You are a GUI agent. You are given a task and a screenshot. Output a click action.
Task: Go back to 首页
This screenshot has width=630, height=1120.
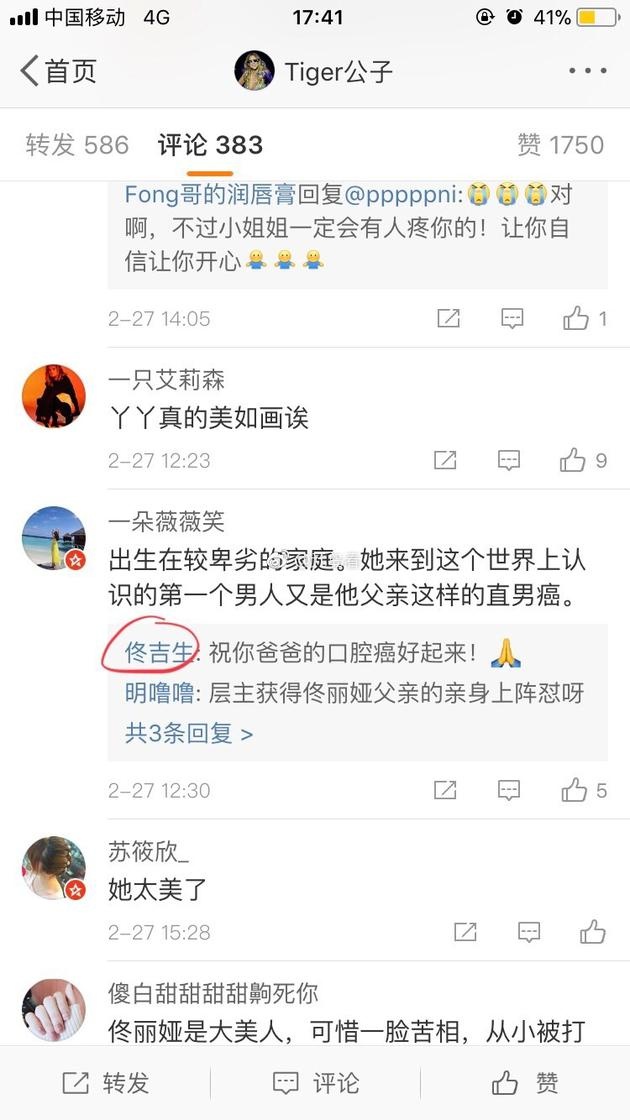(x=58, y=72)
